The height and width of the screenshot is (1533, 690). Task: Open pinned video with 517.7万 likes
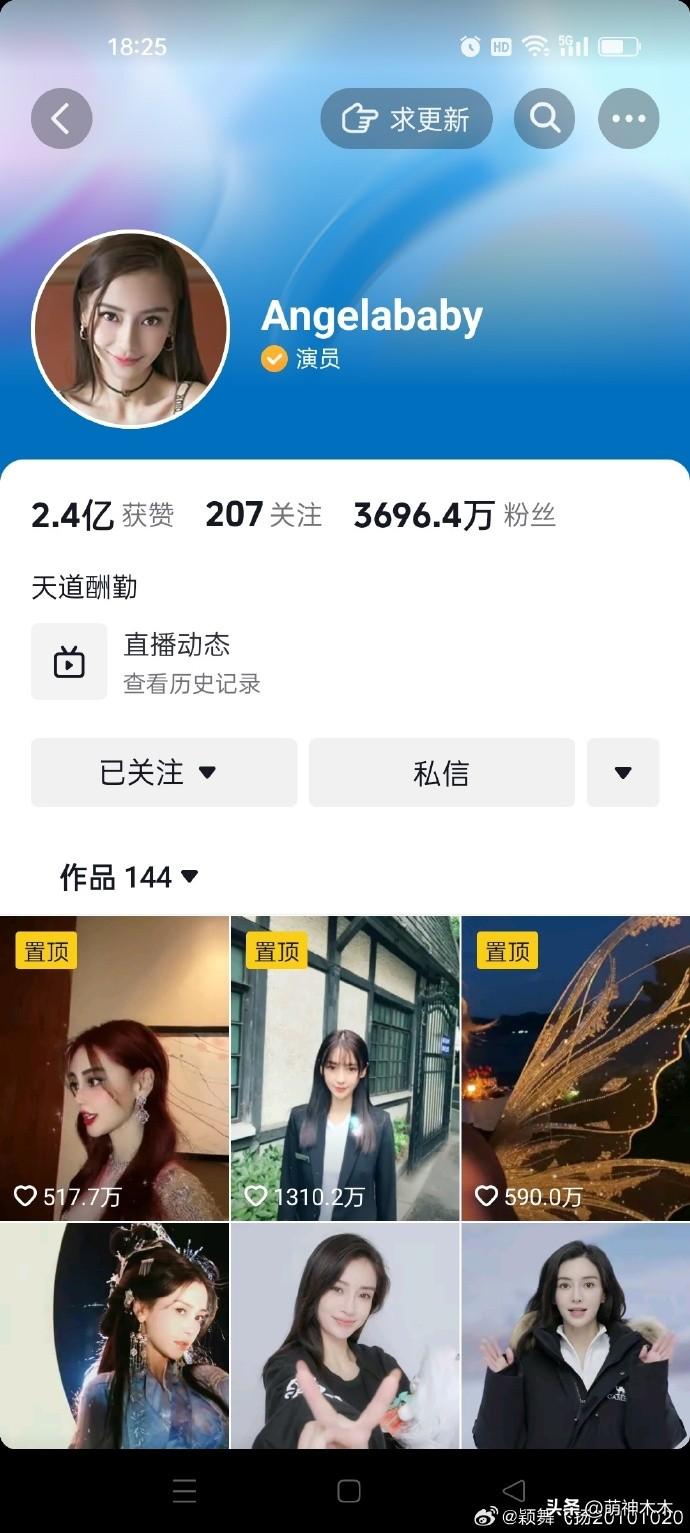pyautogui.click(x=114, y=1068)
